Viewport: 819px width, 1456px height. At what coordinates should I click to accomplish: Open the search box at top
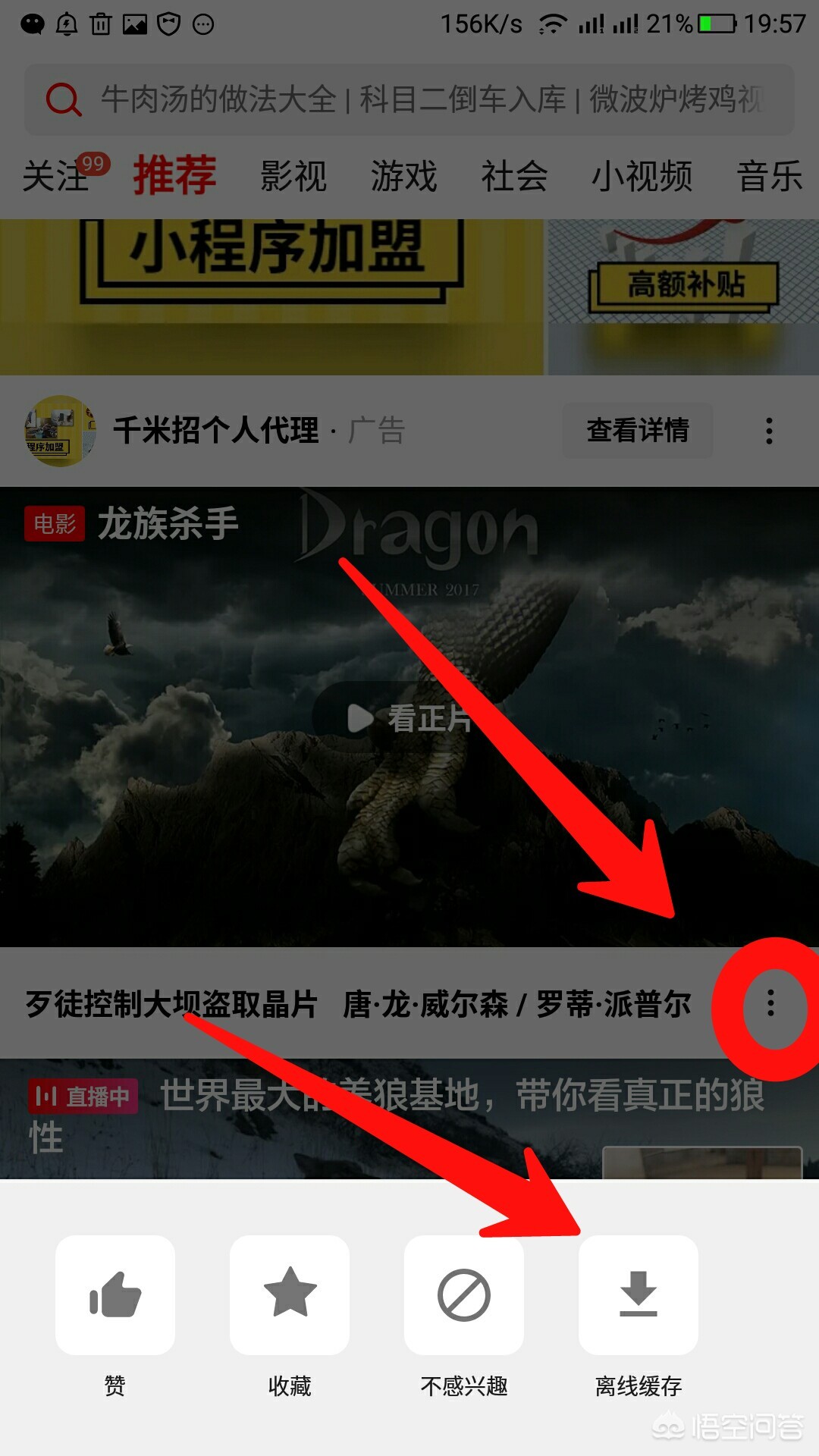pyautogui.click(x=409, y=99)
